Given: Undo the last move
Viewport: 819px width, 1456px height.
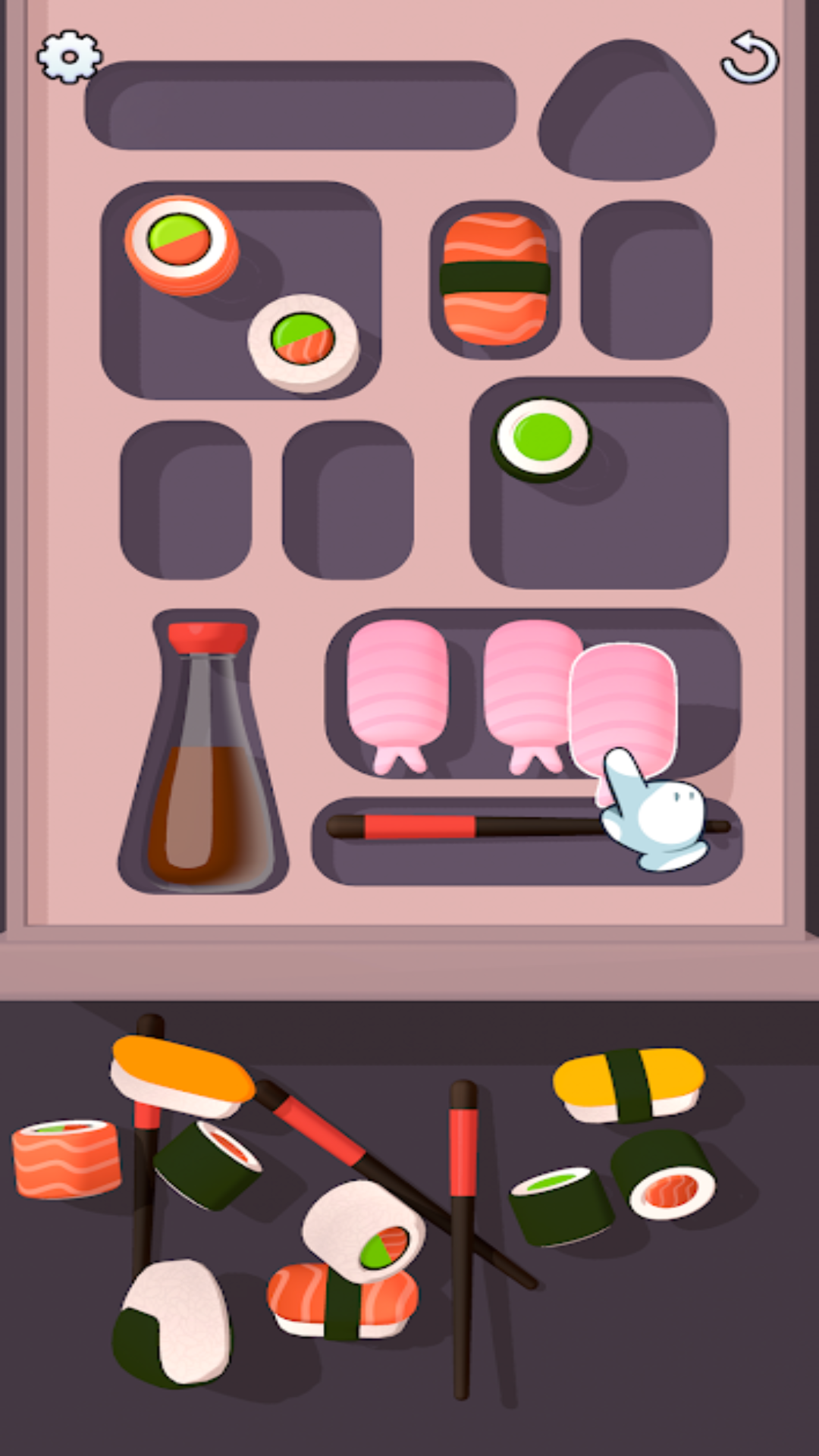Looking at the screenshot, I should [749, 57].
